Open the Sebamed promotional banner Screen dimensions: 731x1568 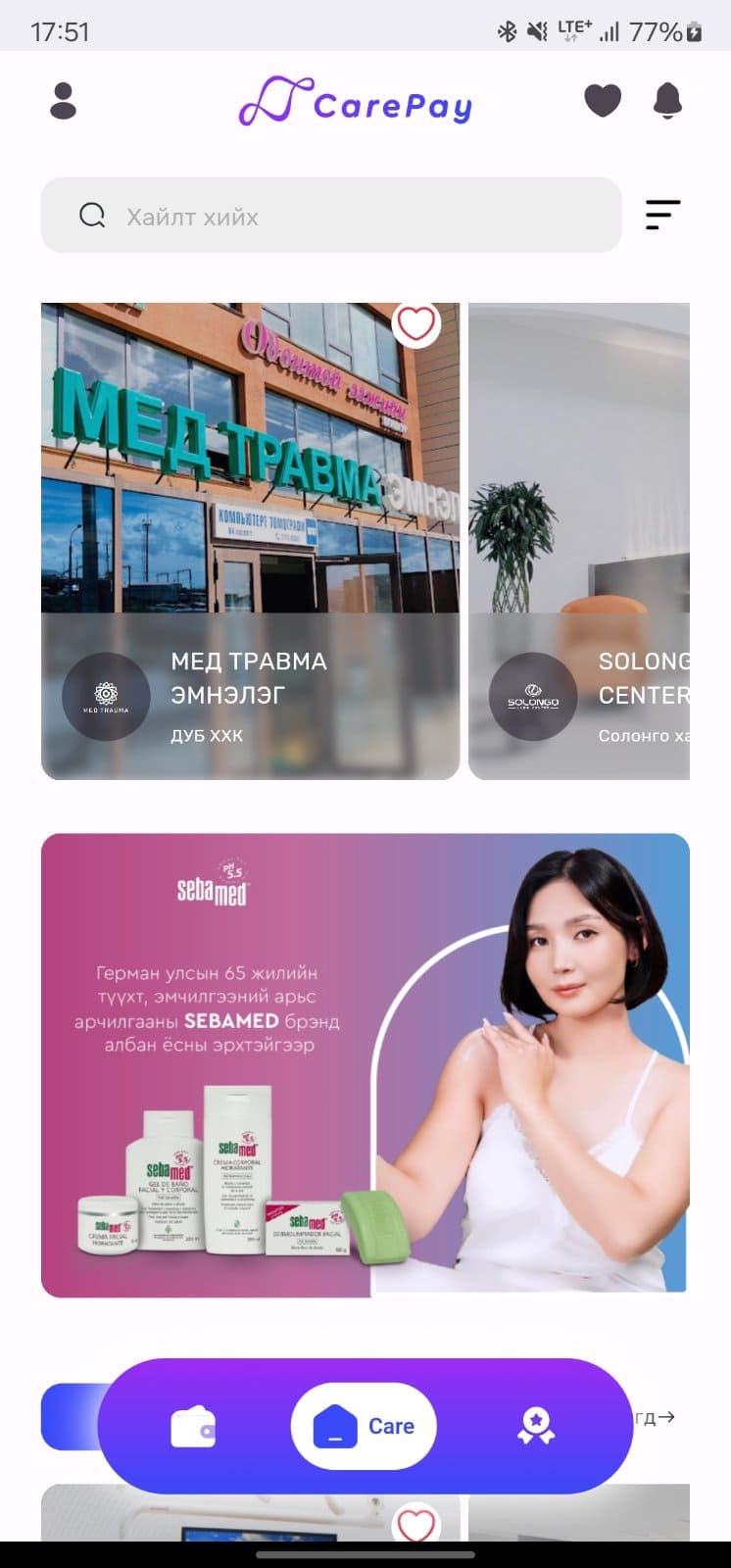pos(365,1065)
